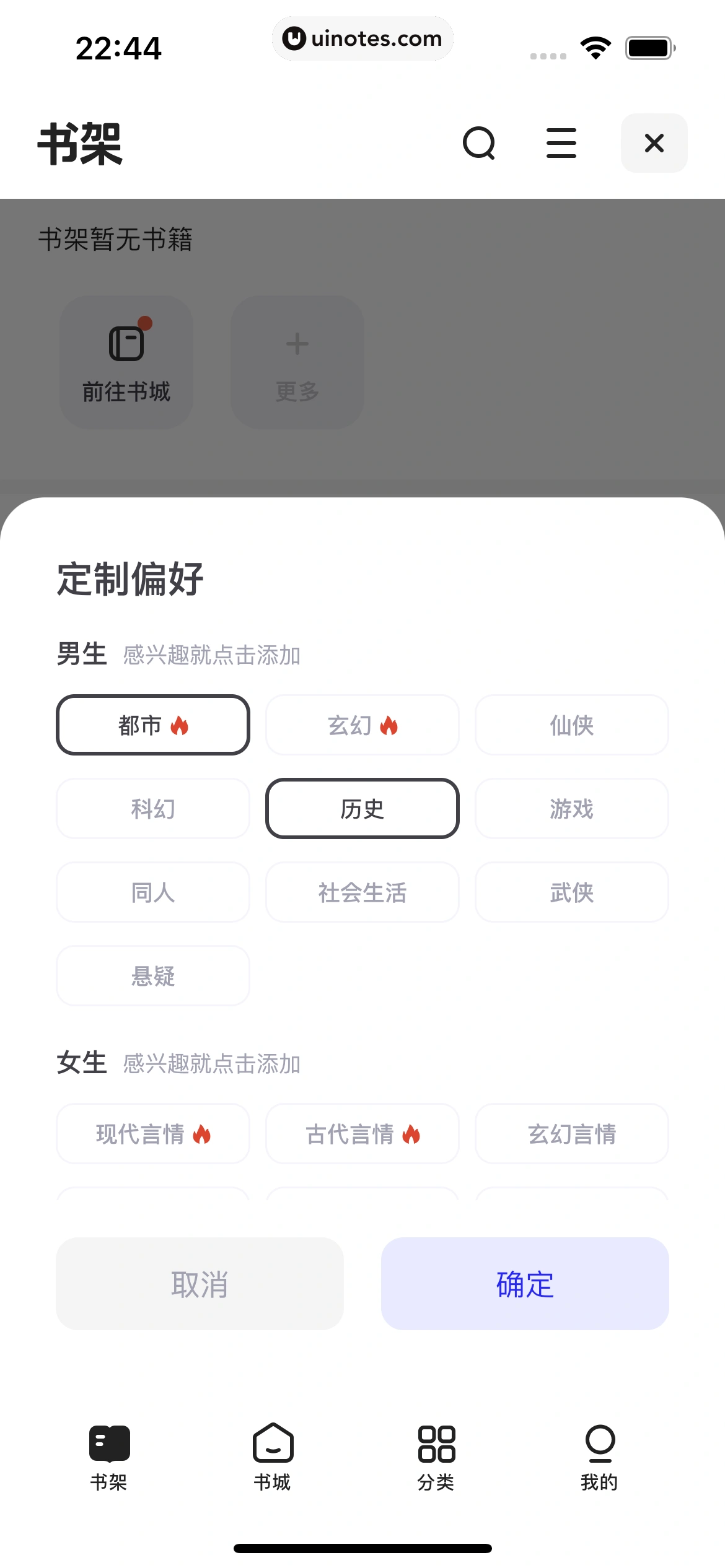Open the search on the bookshelf page
Image resolution: width=725 pixels, height=1568 pixels.
point(480,144)
